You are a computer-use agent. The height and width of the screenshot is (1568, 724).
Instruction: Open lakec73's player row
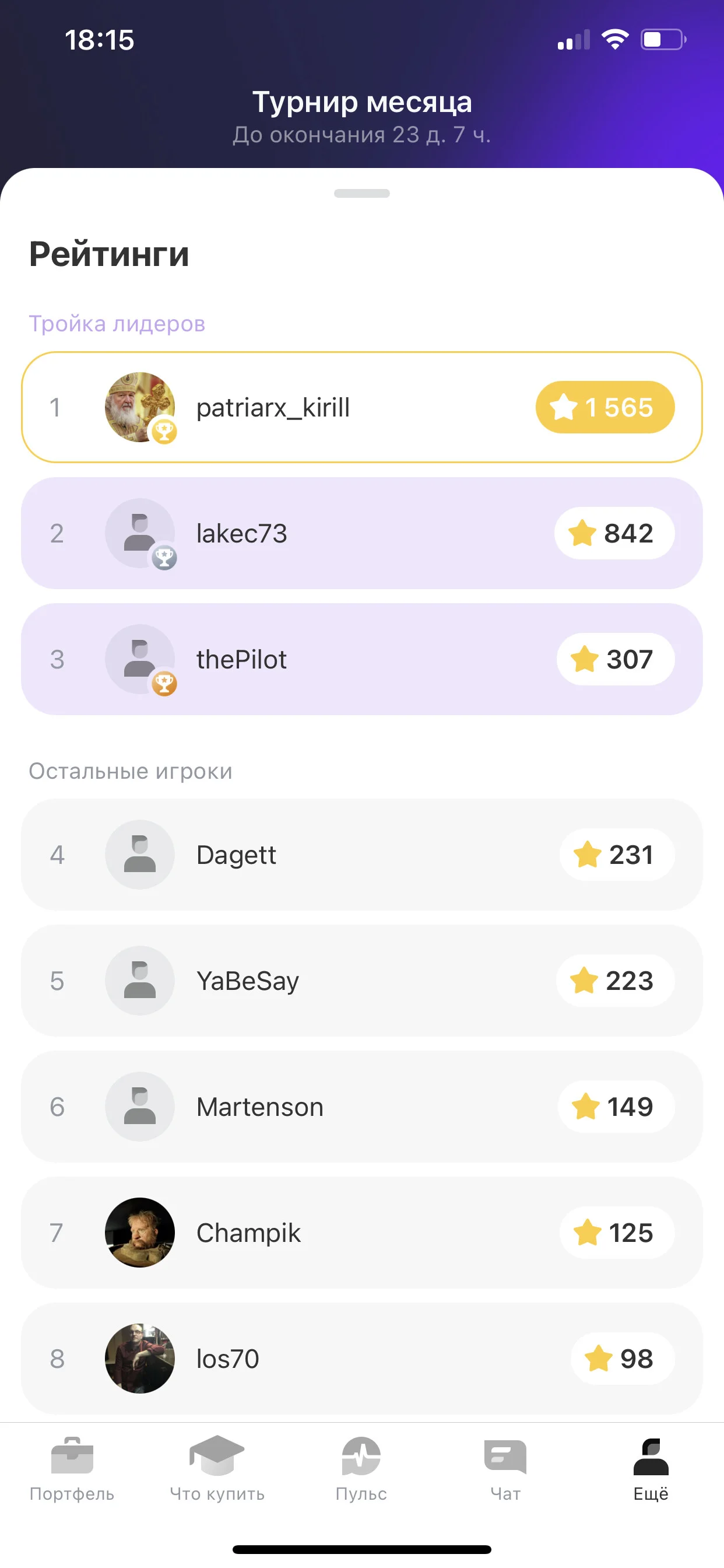tap(362, 533)
